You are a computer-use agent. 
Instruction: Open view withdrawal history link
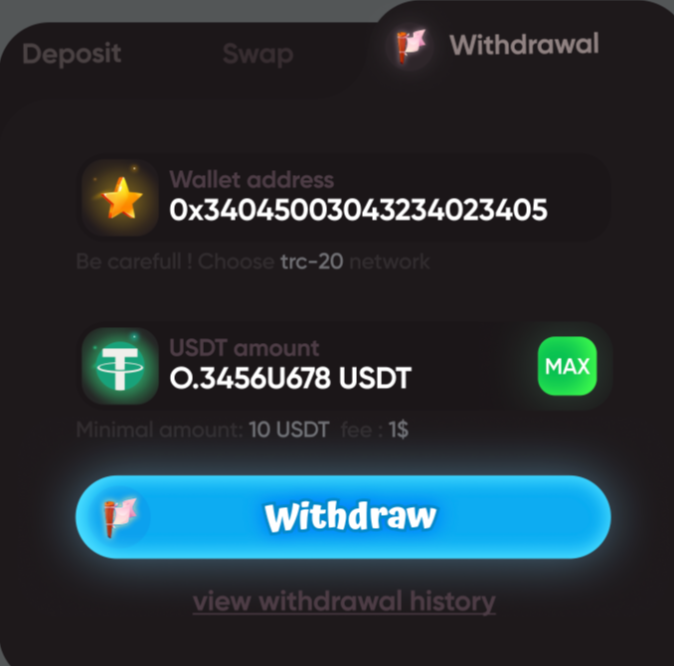pyautogui.click(x=343, y=601)
